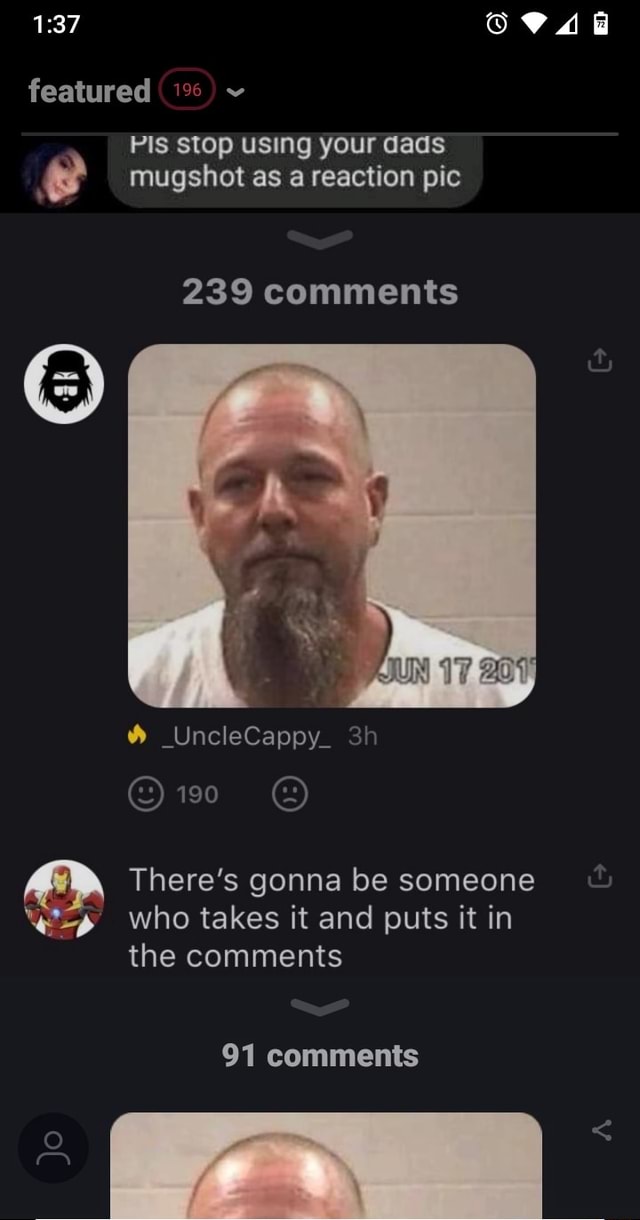640x1220 pixels.
Task: Open _UncleCappy_'s mugshot image comment
Action: pyautogui.click(x=332, y=526)
